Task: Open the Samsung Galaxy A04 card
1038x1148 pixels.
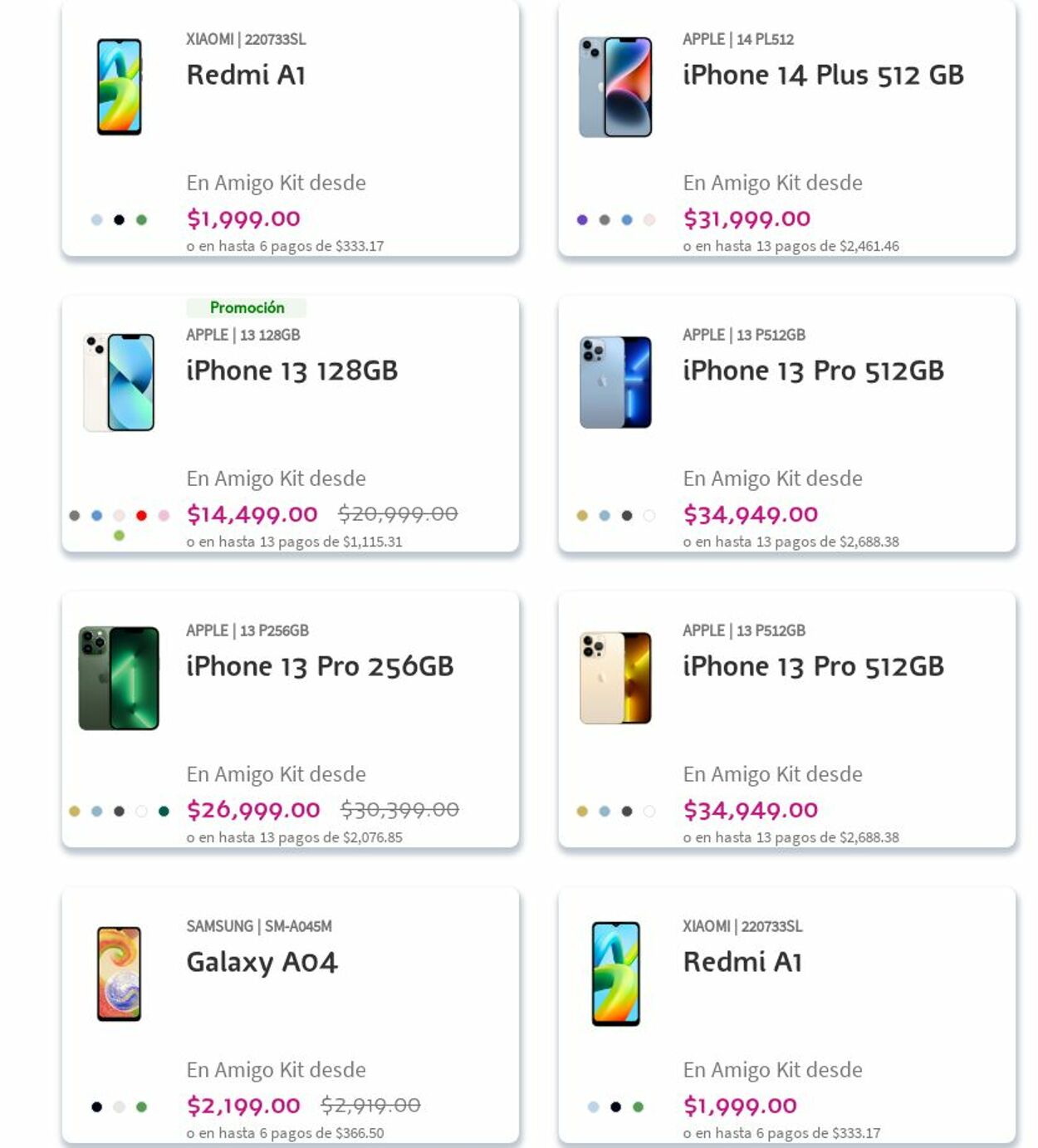Action: [262, 963]
